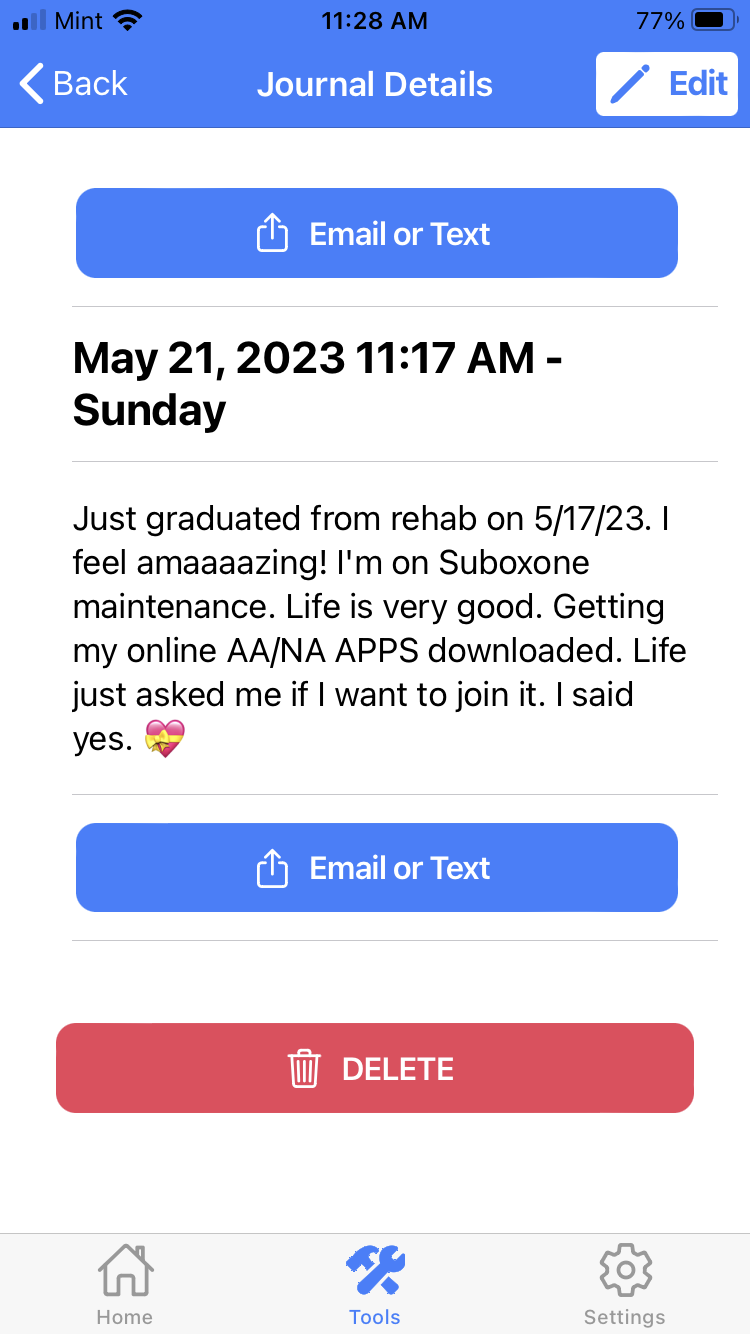Switch to the Home tab

(125, 1284)
